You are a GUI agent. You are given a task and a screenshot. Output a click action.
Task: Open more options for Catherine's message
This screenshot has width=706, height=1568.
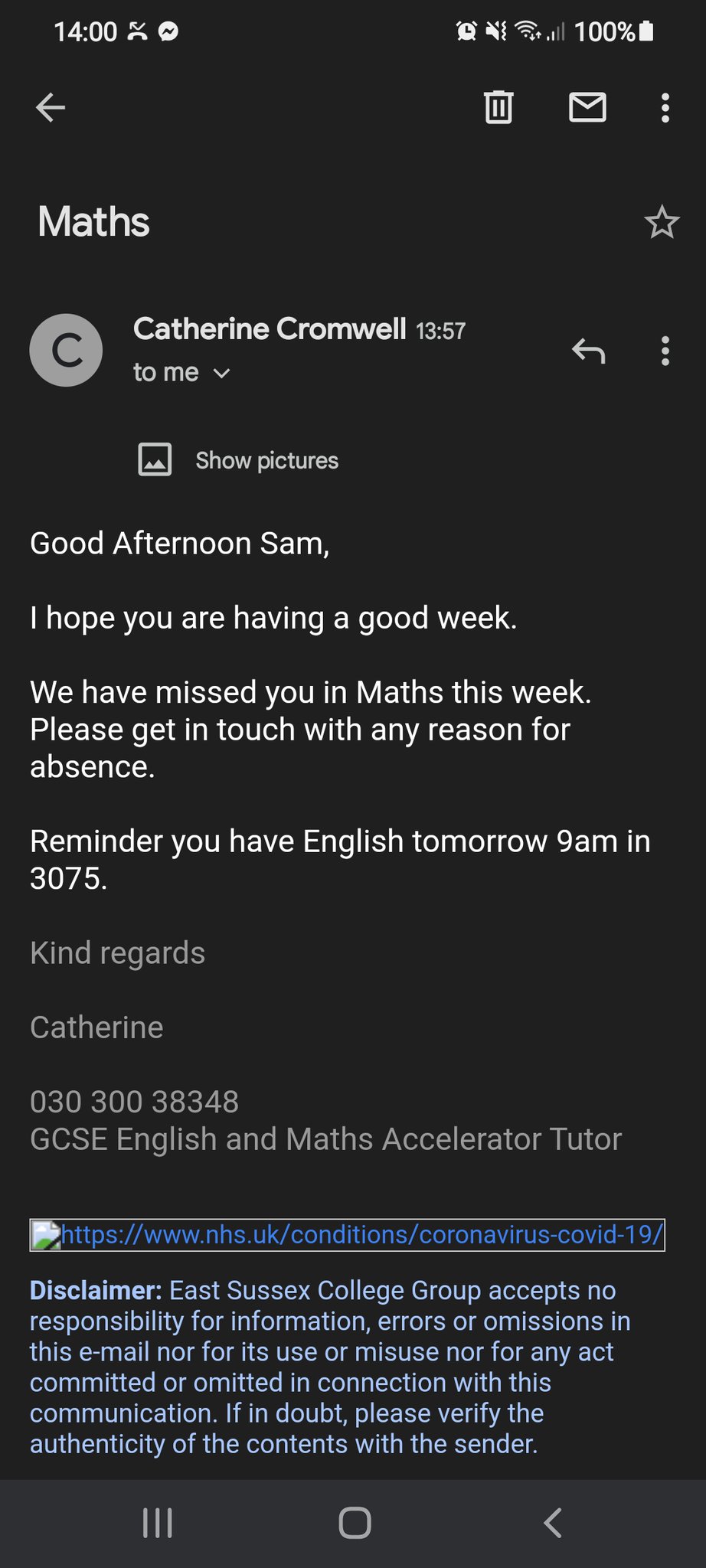pos(665,351)
